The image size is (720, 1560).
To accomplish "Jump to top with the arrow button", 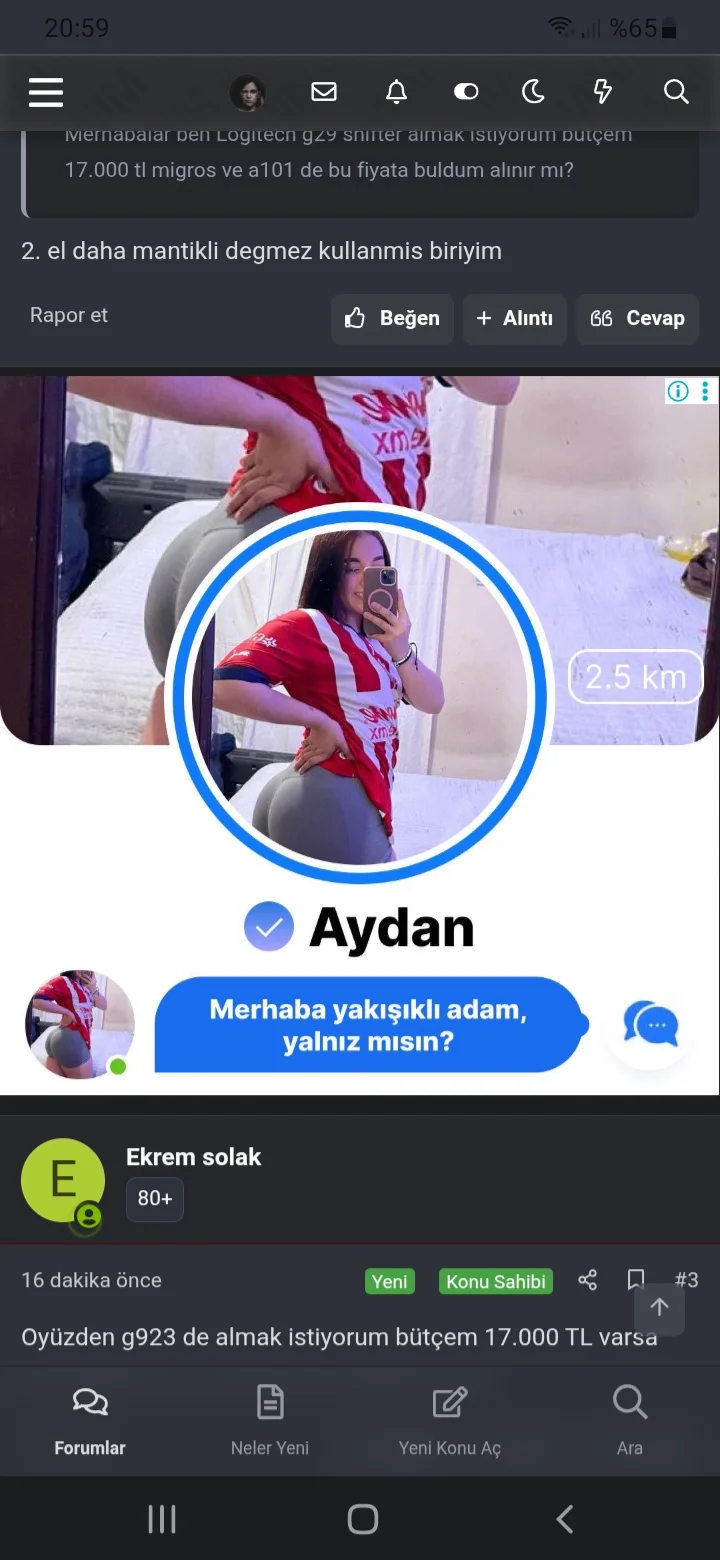I will click(x=659, y=1307).
